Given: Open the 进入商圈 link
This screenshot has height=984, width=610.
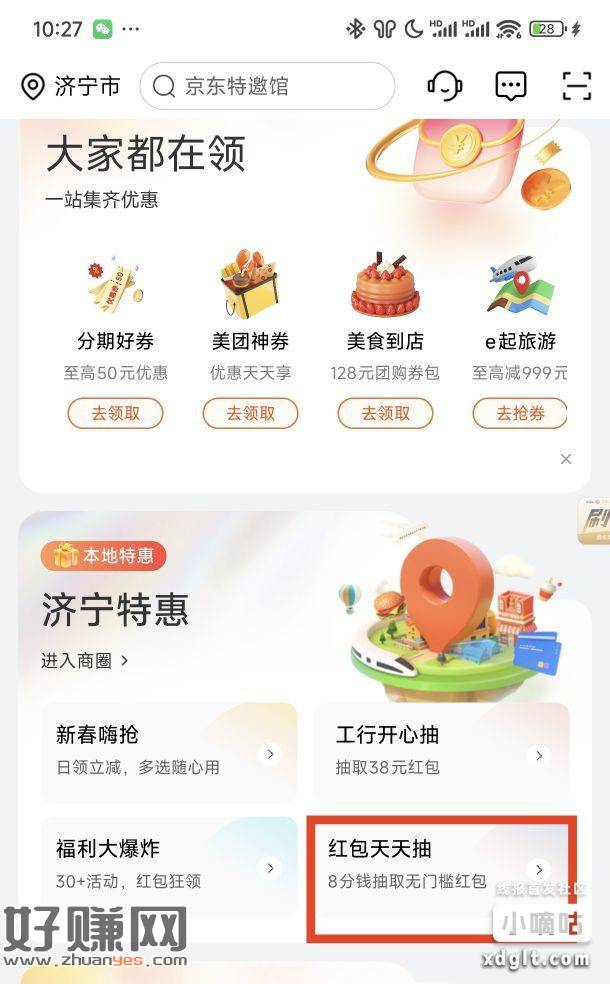Looking at the screenshot, I should 85,661.
